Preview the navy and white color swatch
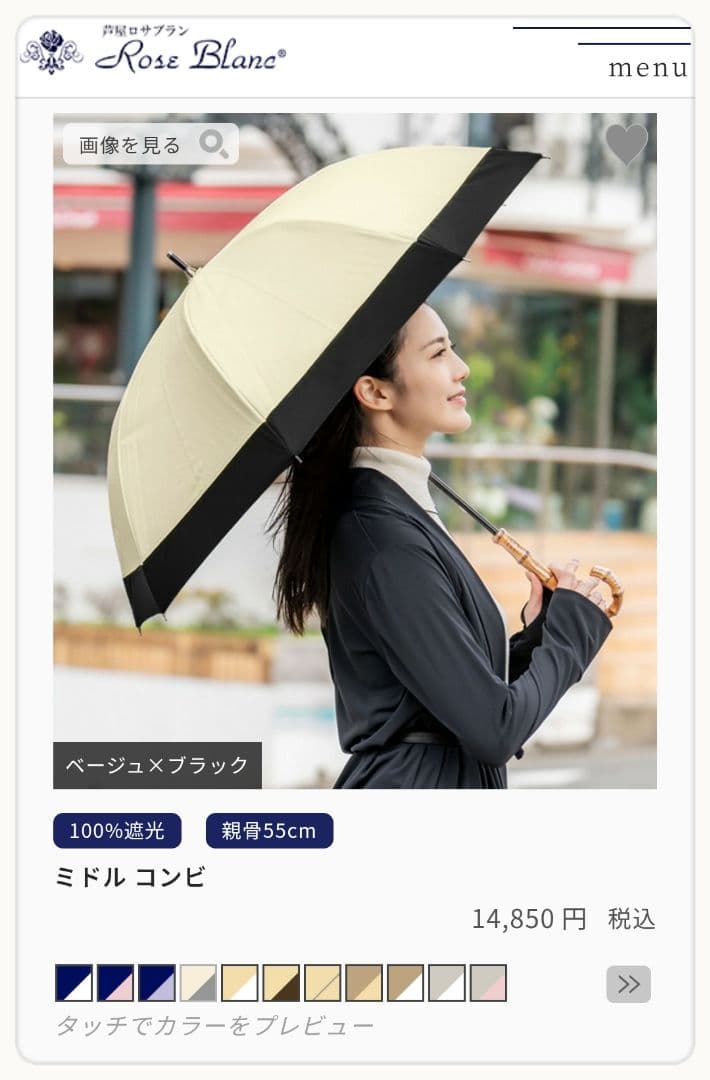 [74, 983]
